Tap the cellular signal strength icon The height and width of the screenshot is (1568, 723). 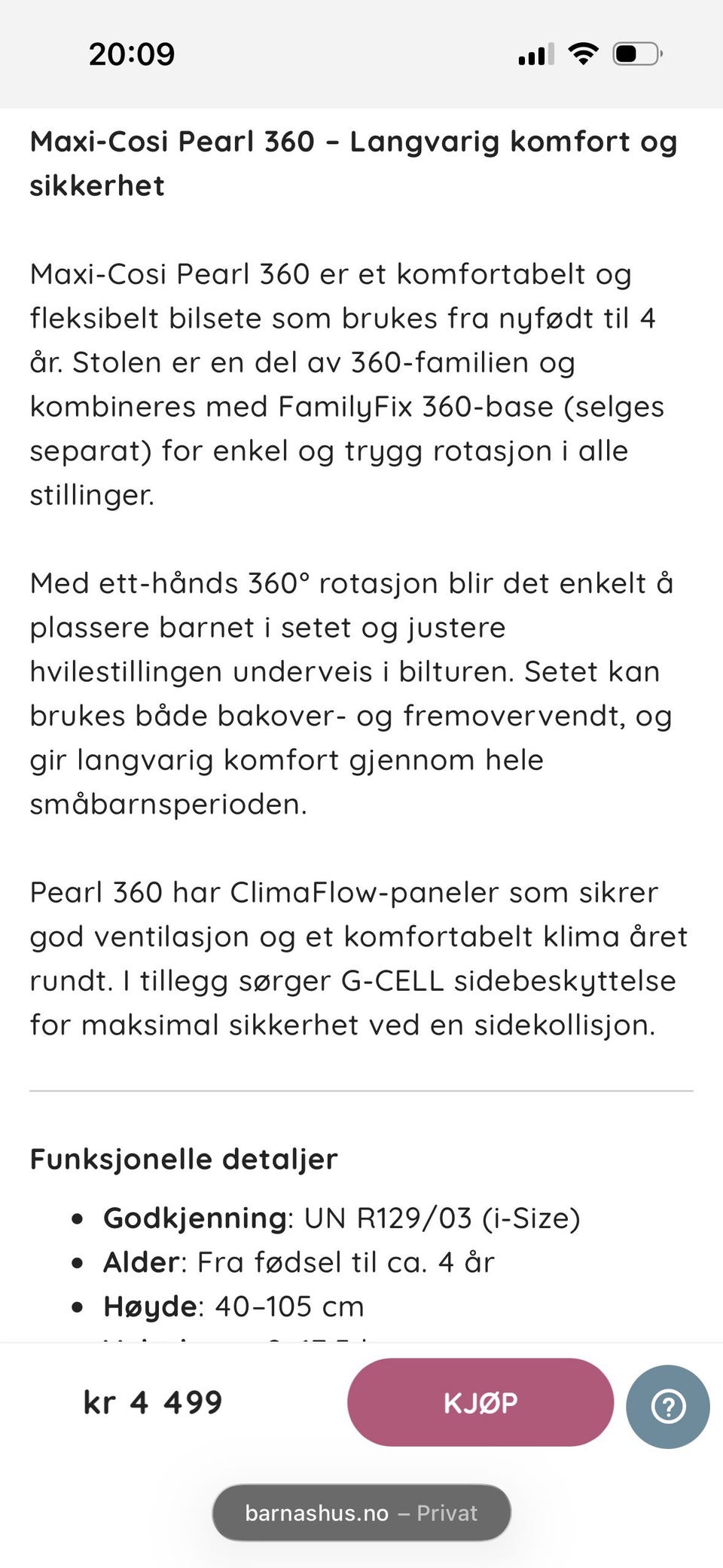(536, 53)
